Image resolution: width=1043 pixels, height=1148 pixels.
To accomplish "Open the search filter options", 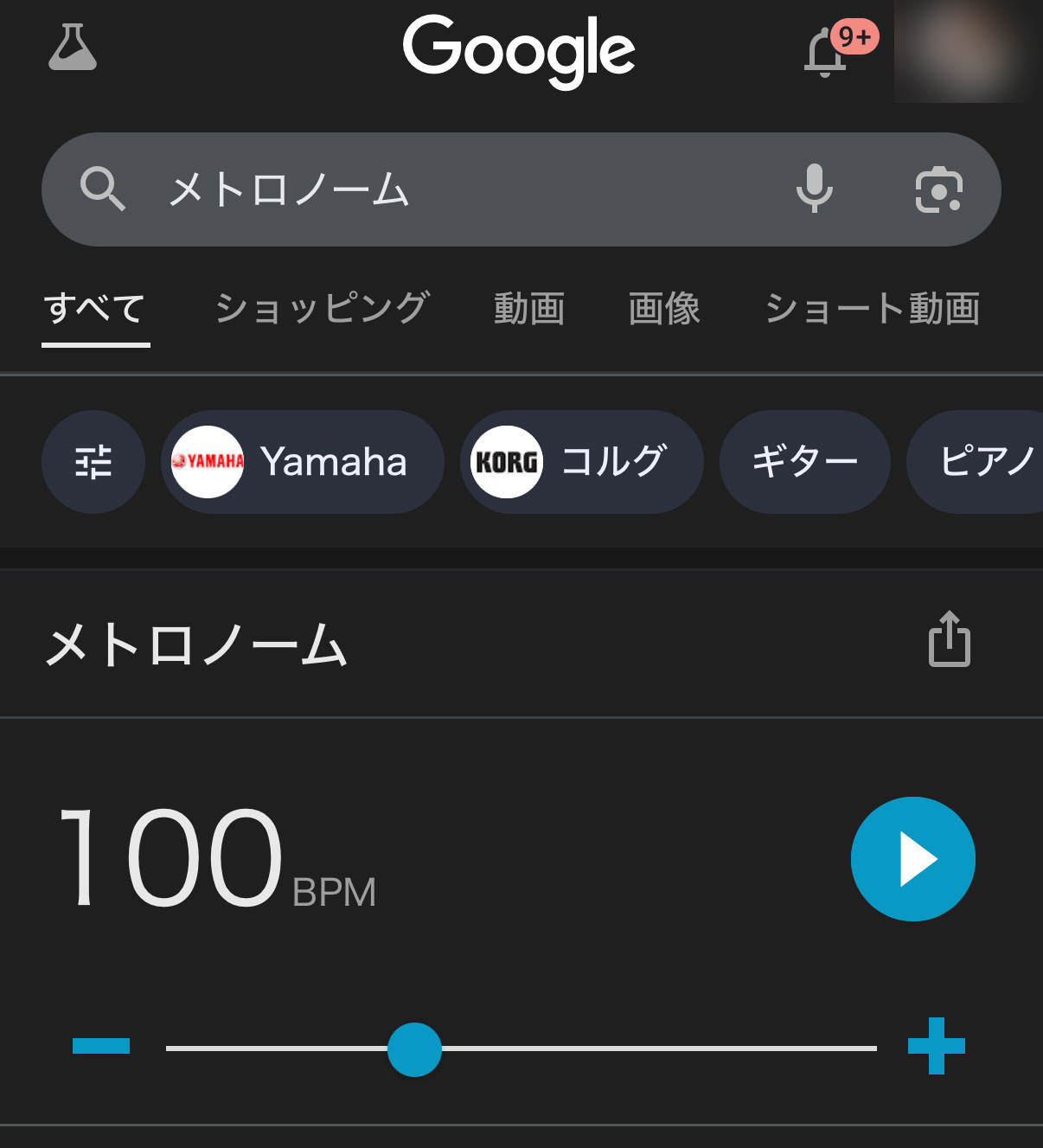I will 93,462.
